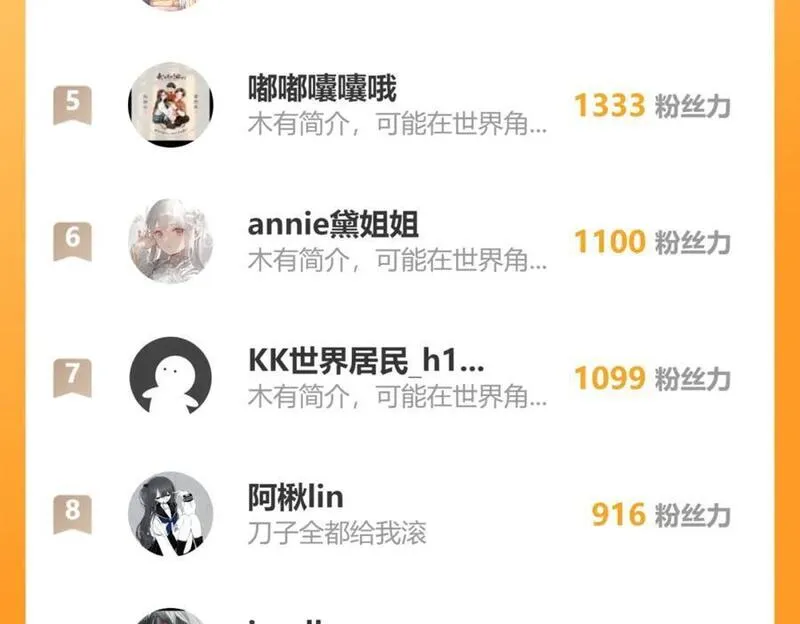The height and width of the screenshot is (624, 800).
Task: Tap the default avatar of KK世界居民
Action: tap(171, 378)
